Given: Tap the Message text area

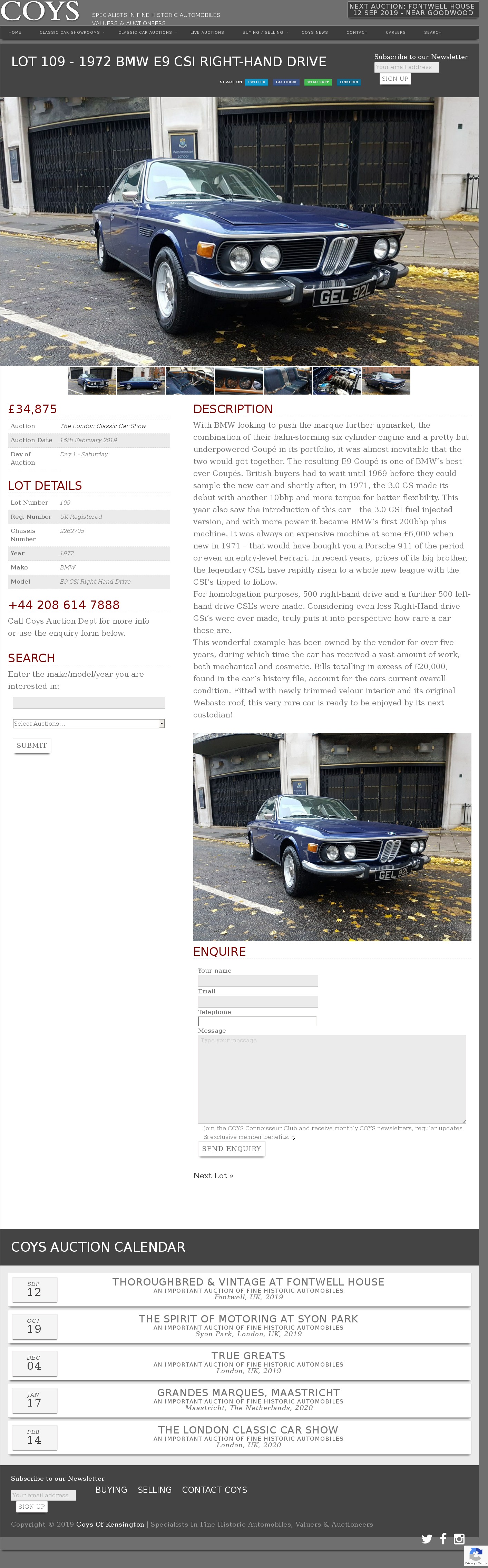Looking at the screenshot, I should point(331,1079).
